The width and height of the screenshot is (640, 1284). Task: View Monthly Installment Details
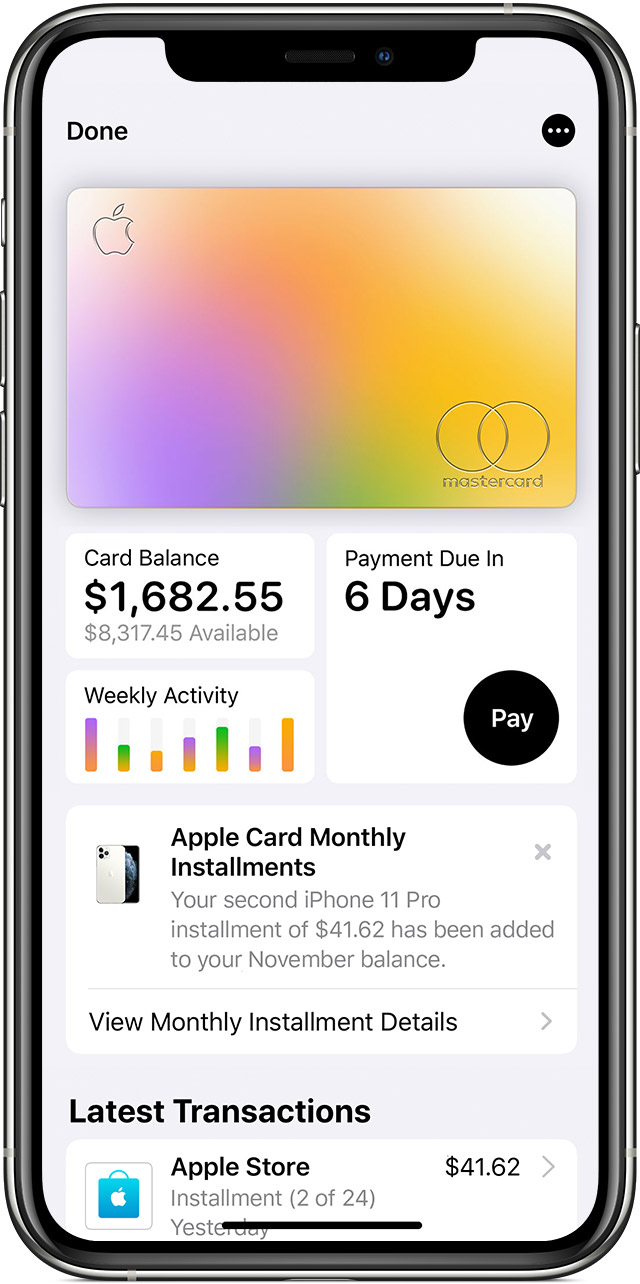coord(321,1022)
